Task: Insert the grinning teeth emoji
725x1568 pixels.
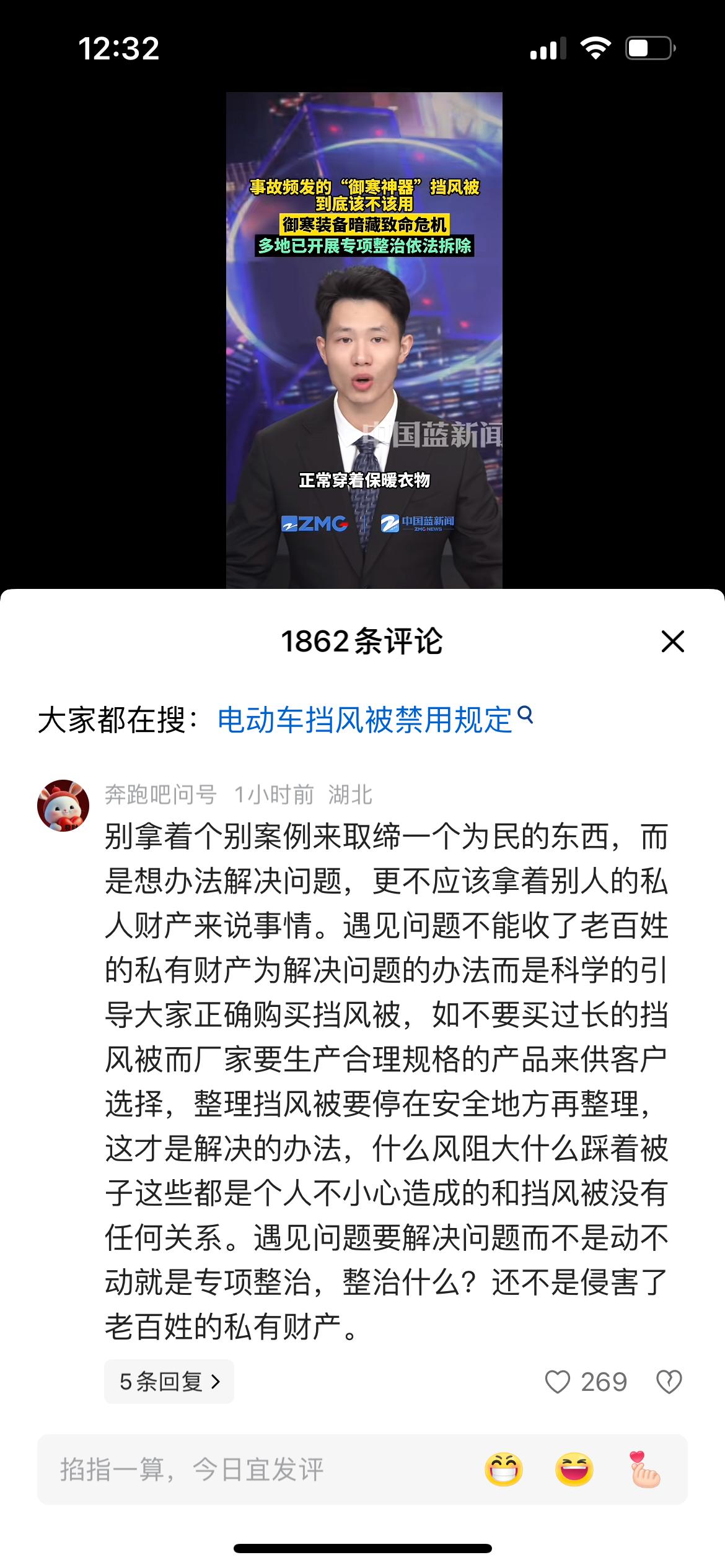Action: coord(504,1470)
